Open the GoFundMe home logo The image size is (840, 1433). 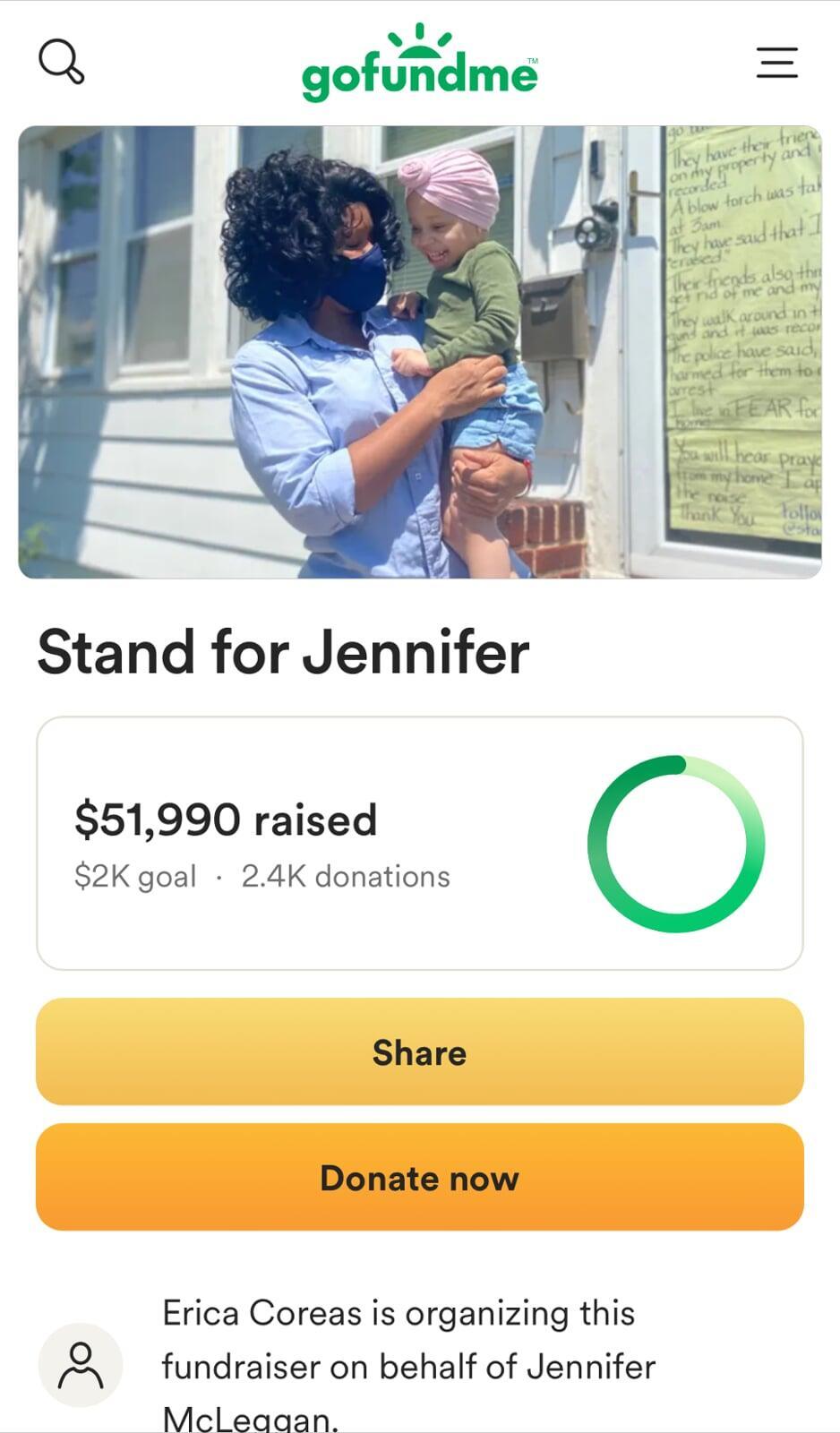(x=419, y=64)
